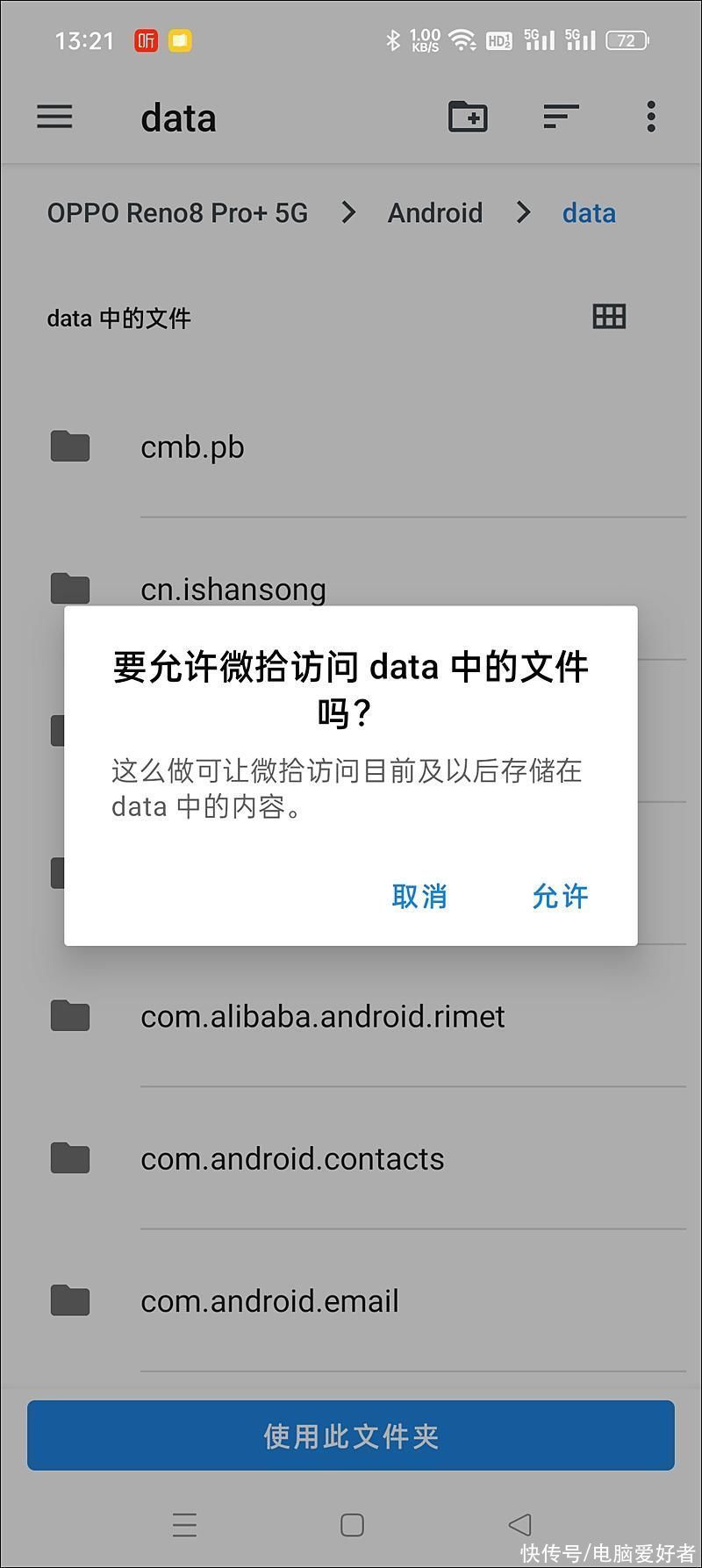Open the com.android.contacts folder
Viewport: 702px width, 1568px height.
pyautogui.click(x=351, y=1158)
